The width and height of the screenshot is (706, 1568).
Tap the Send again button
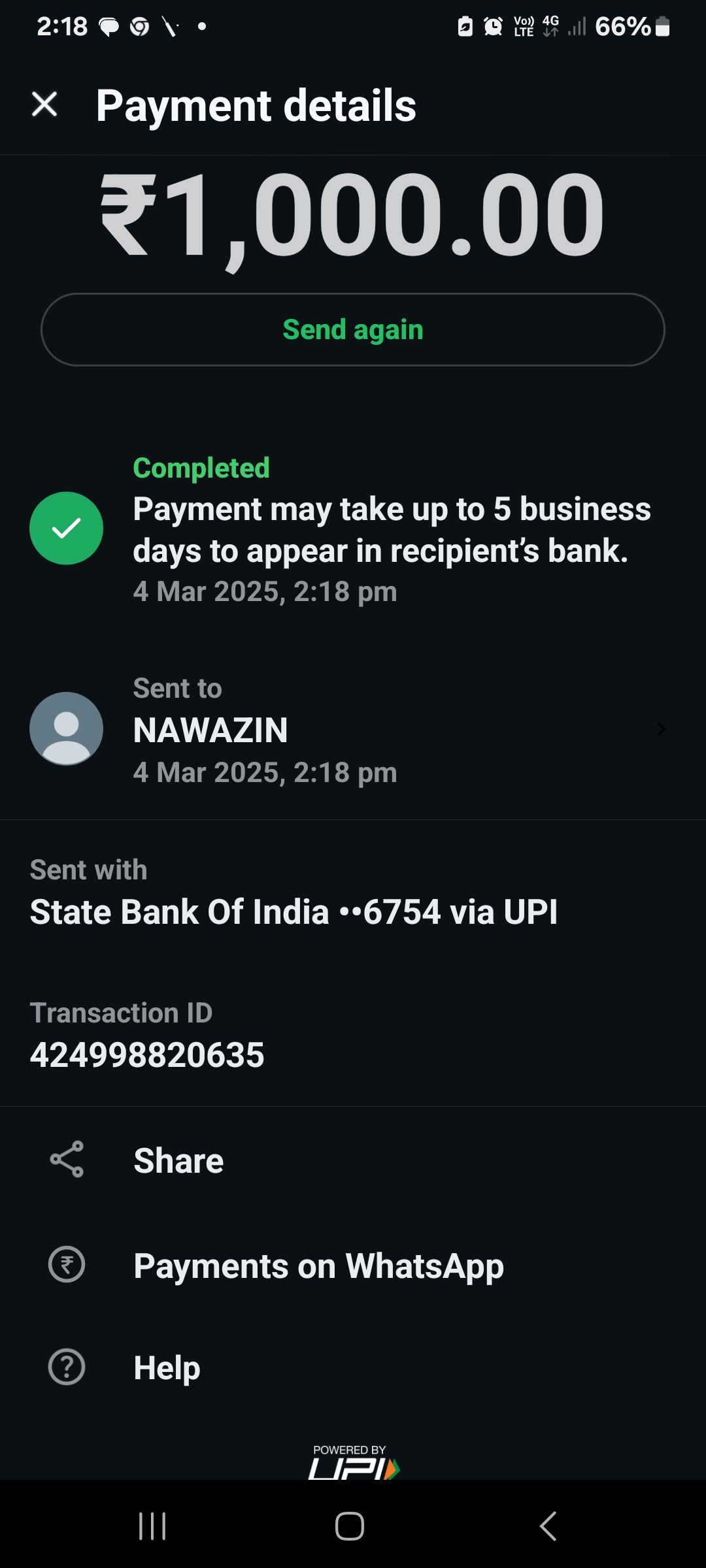(353, 330)
